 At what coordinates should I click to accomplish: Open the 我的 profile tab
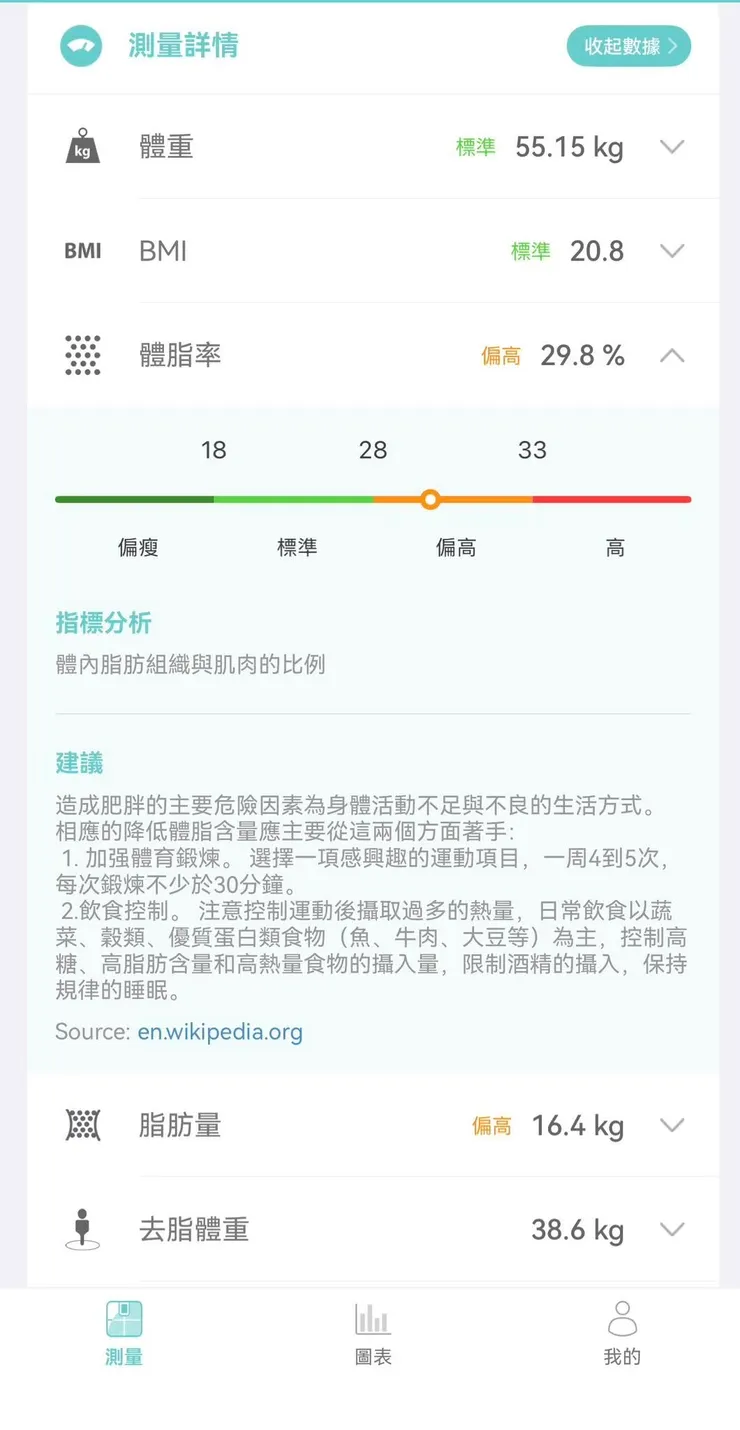click(622, 1332)
